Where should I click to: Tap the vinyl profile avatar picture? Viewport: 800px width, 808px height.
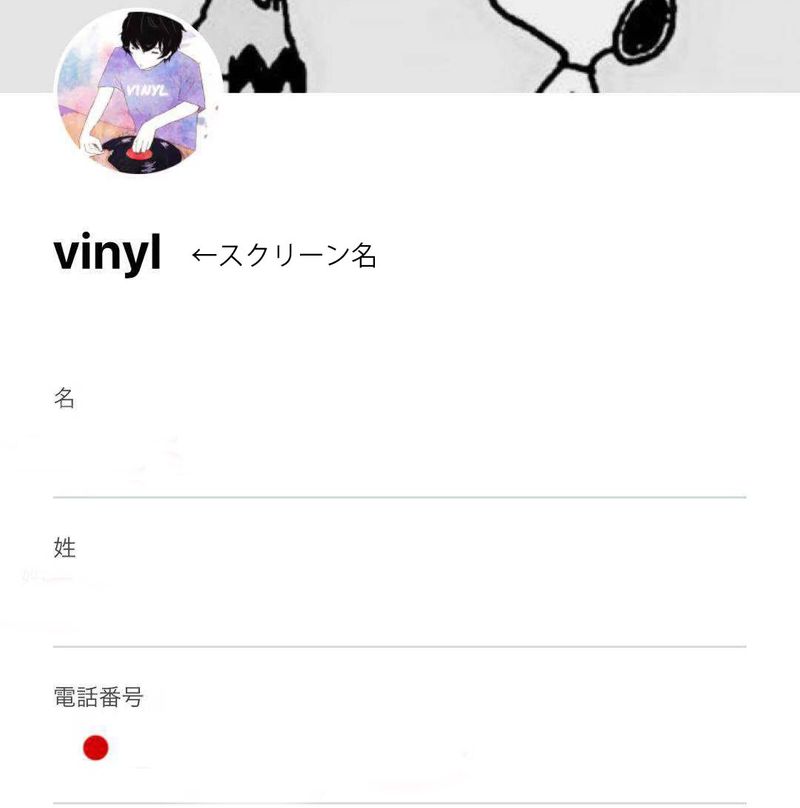point(138,93)
